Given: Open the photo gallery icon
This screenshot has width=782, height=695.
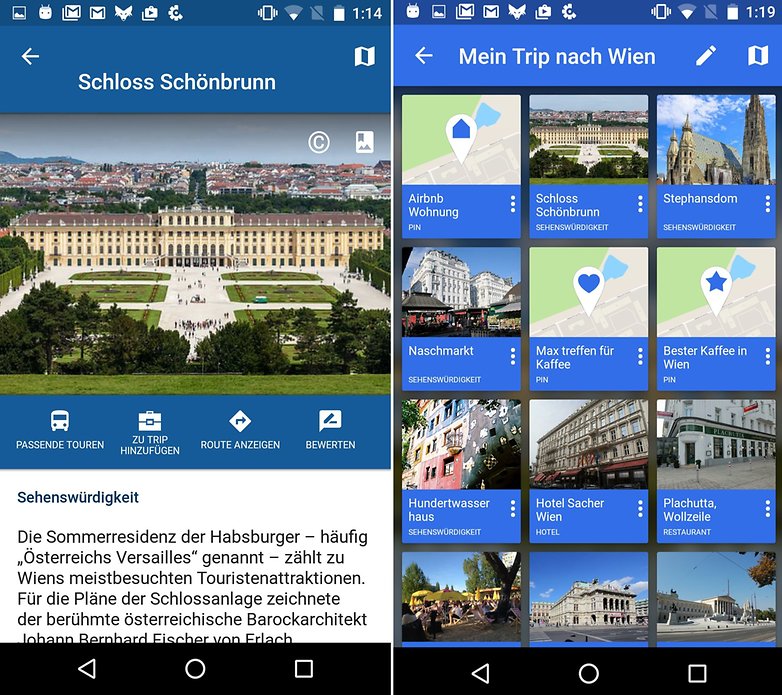Looking at the screenshot, I should [365, 142].
